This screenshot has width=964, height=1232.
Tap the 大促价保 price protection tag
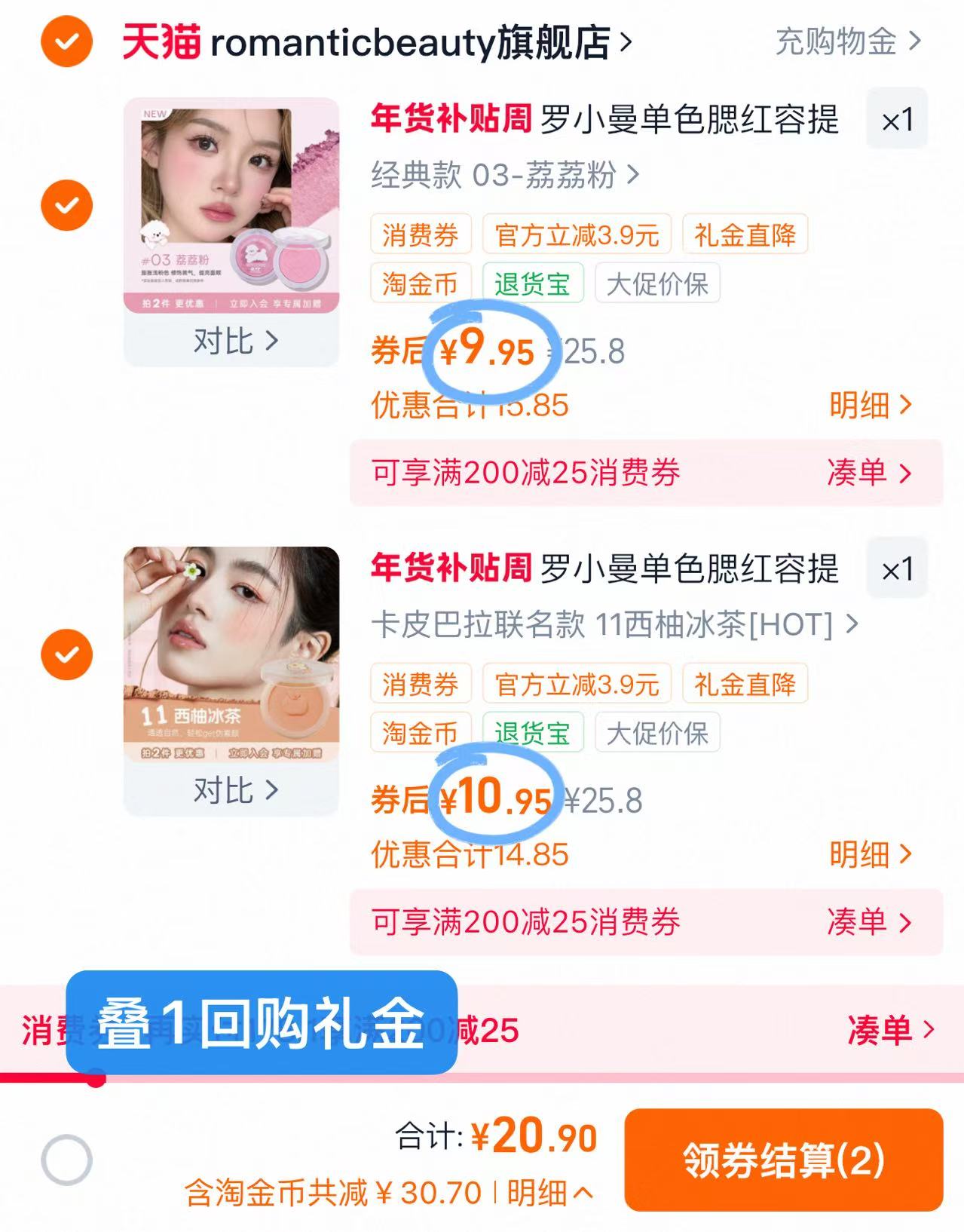point(656,283)
